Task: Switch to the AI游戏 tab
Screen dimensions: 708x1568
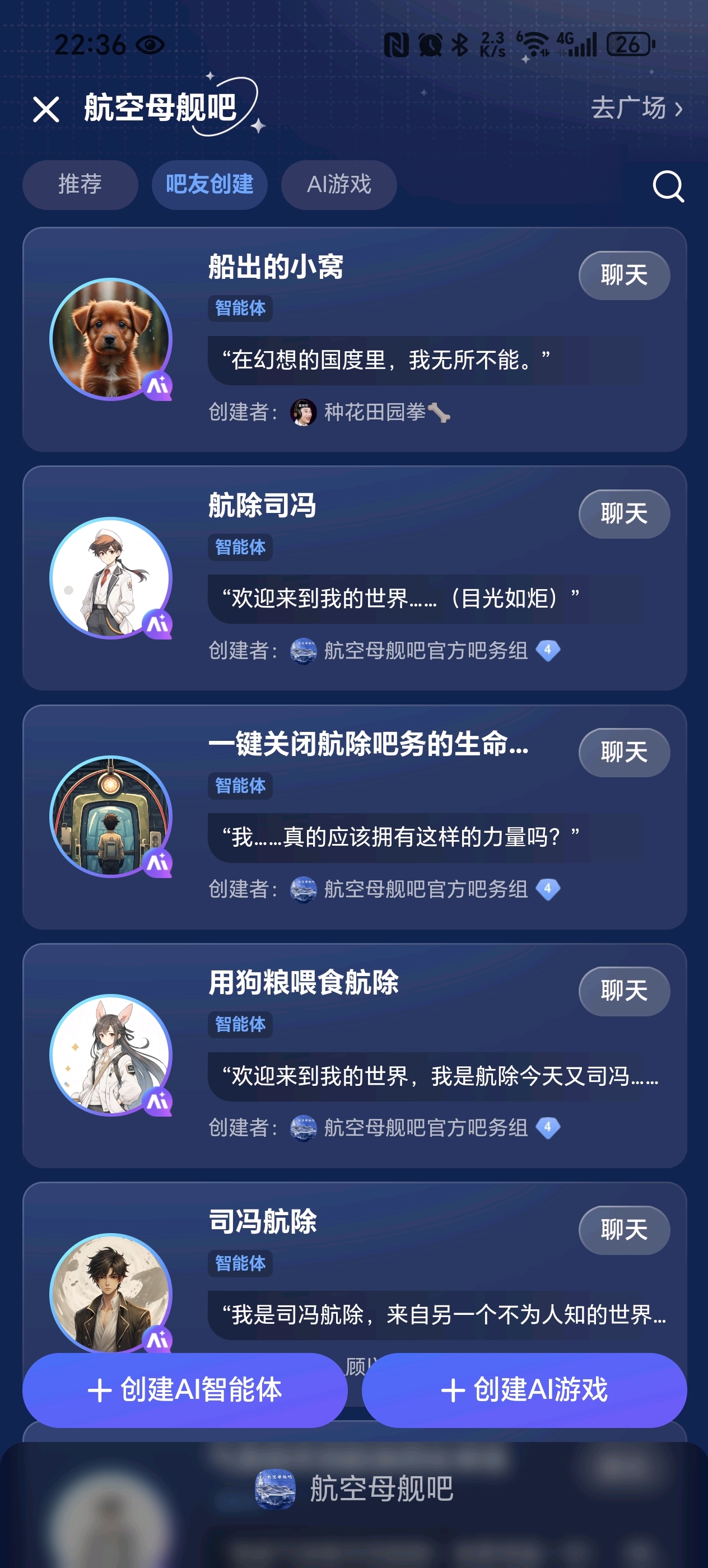Action: click(339, 184)
